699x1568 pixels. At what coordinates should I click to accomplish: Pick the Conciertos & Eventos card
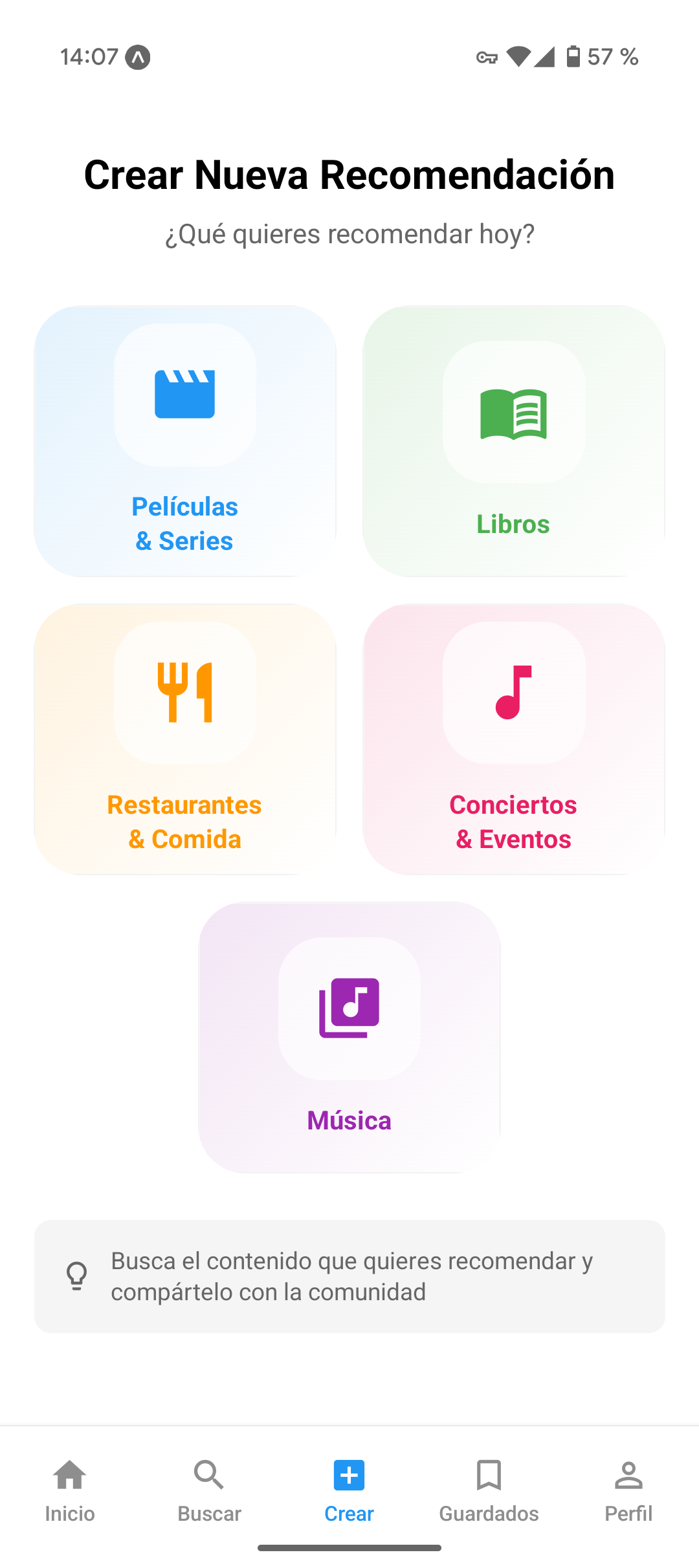[x=514, y=739]
